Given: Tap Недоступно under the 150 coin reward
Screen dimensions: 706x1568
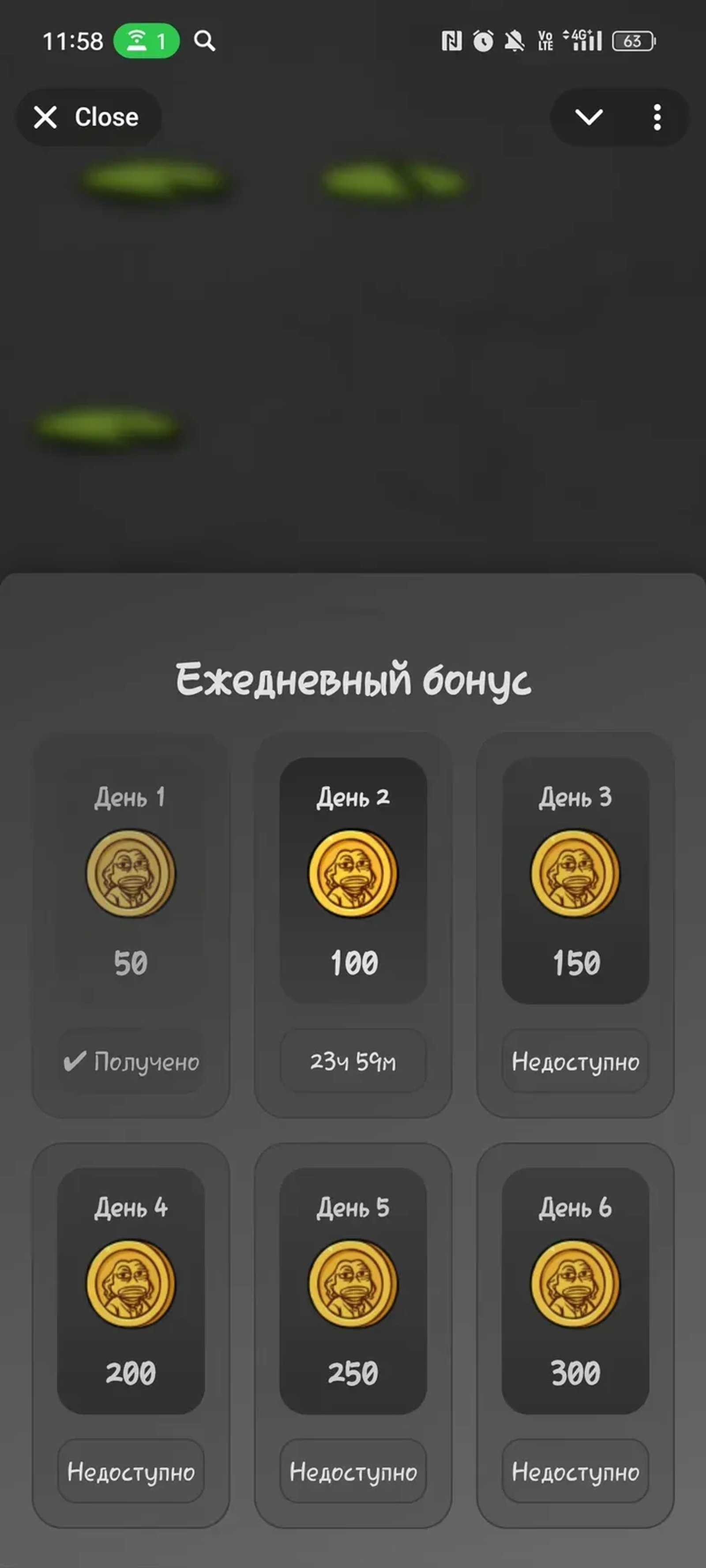Looking at the screenshot, I should [575, 1061].
